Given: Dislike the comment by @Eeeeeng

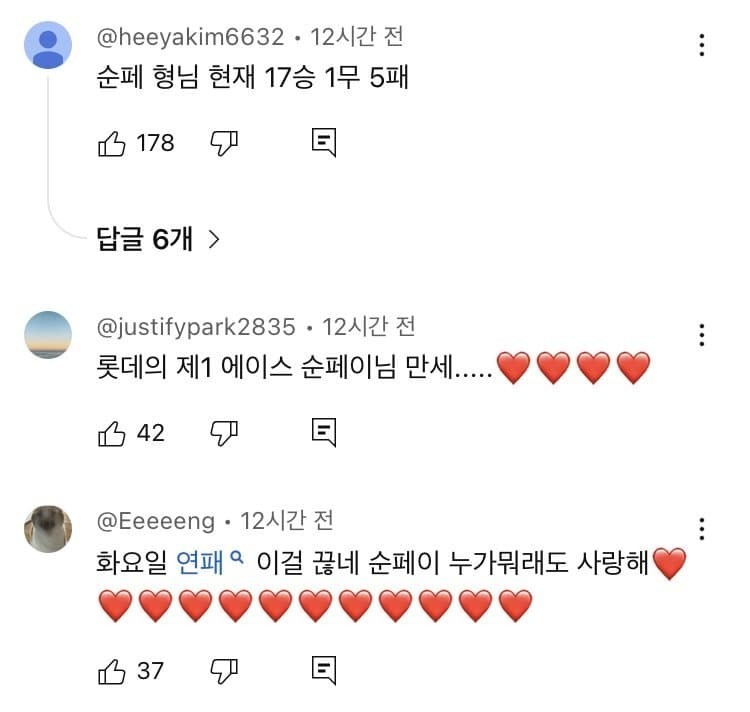Looking at the screenshot, I should coord(222,670).
